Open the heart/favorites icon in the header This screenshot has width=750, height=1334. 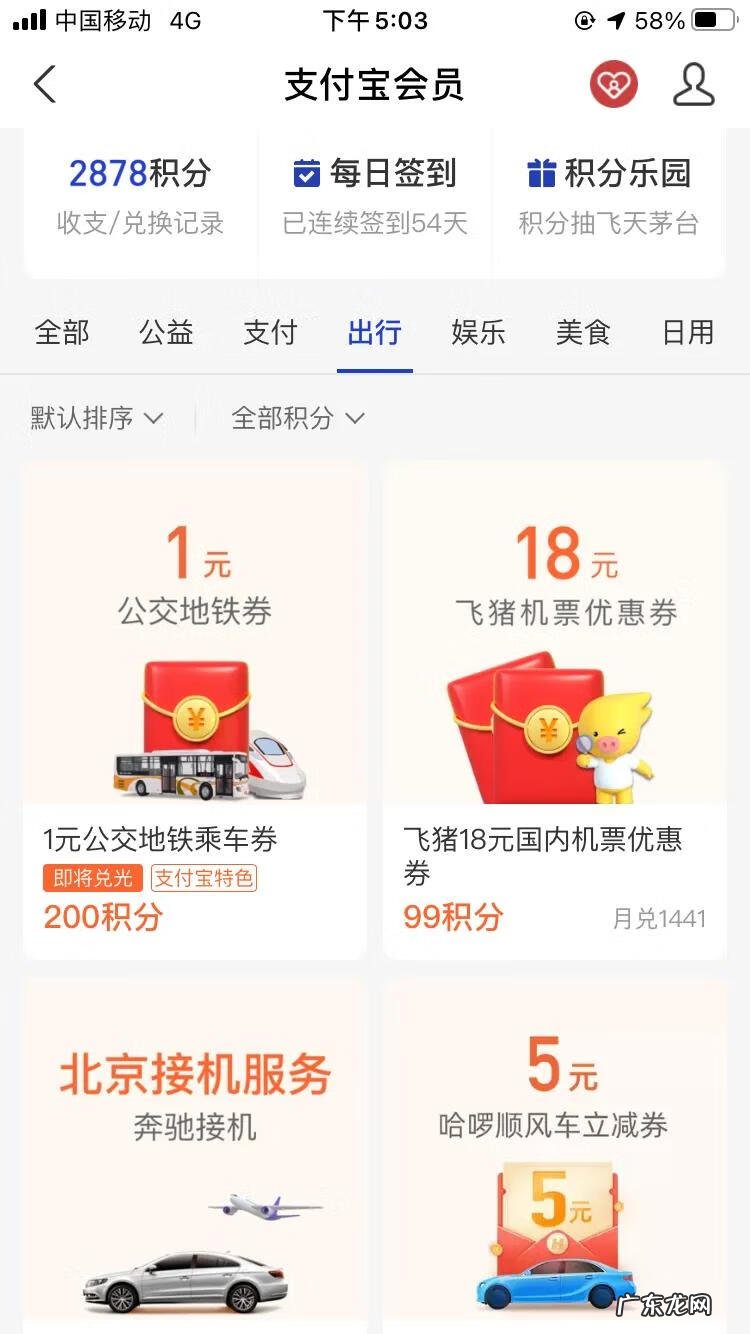tap(613, 84)
